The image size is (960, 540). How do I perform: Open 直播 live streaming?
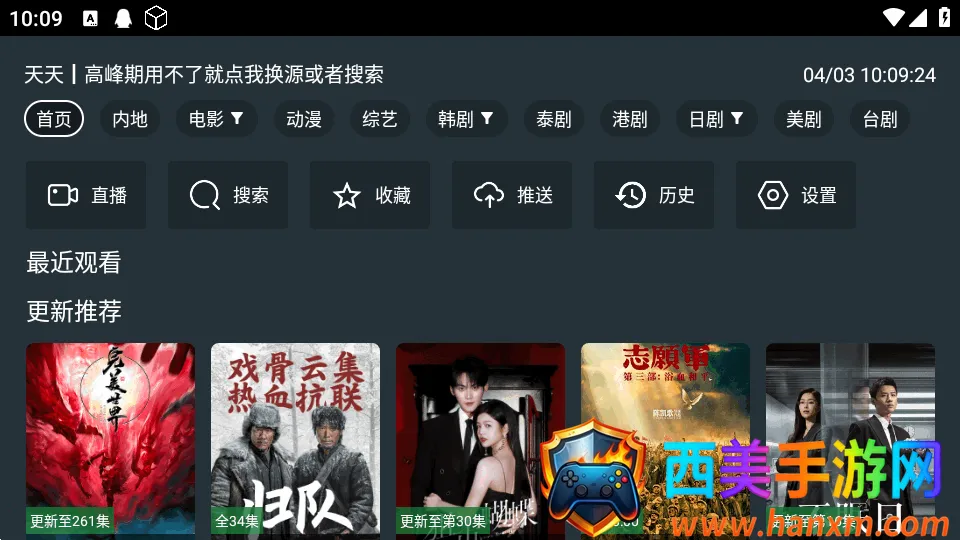(x=86, y=195)
